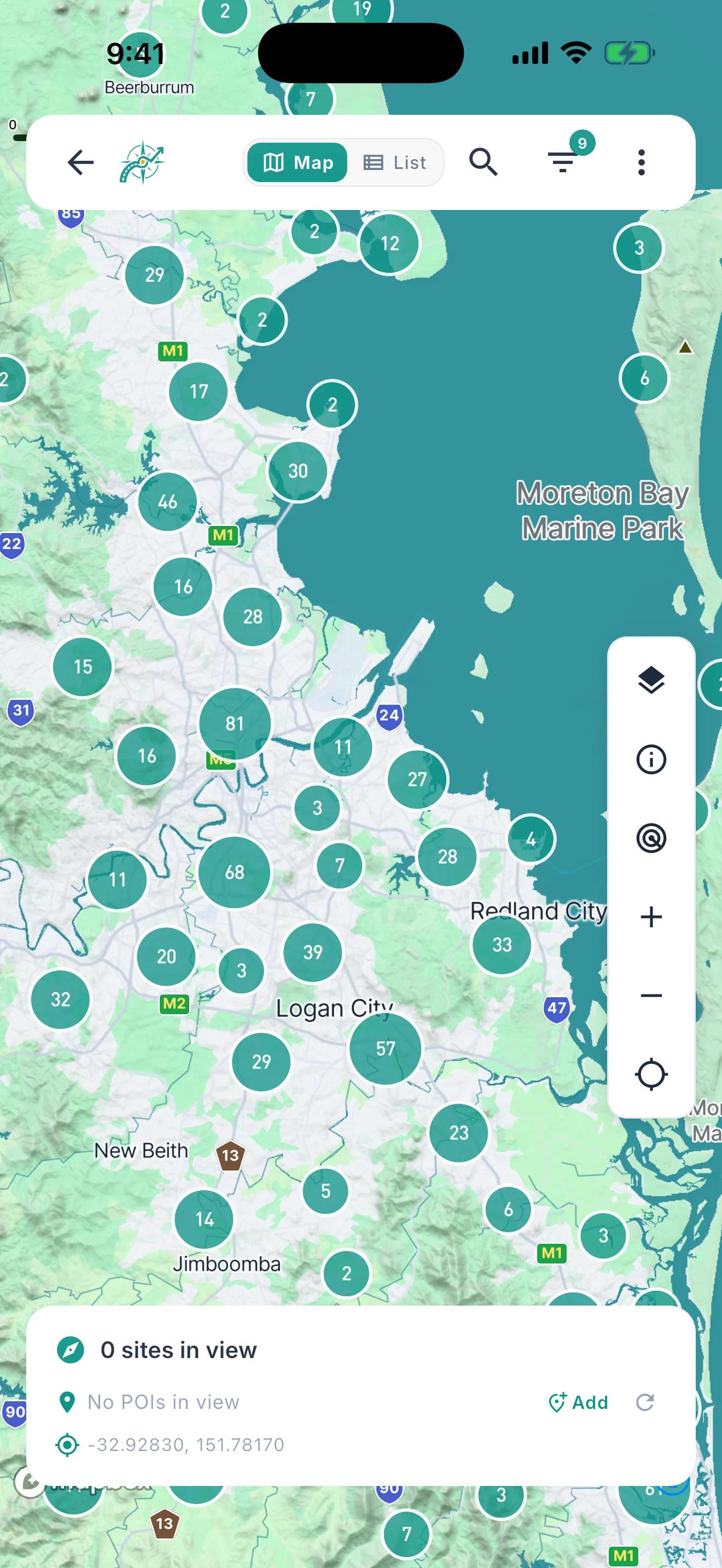Center map on my location crosshair
Screen dimensions: 722x1568
(x=651, y=1074)
